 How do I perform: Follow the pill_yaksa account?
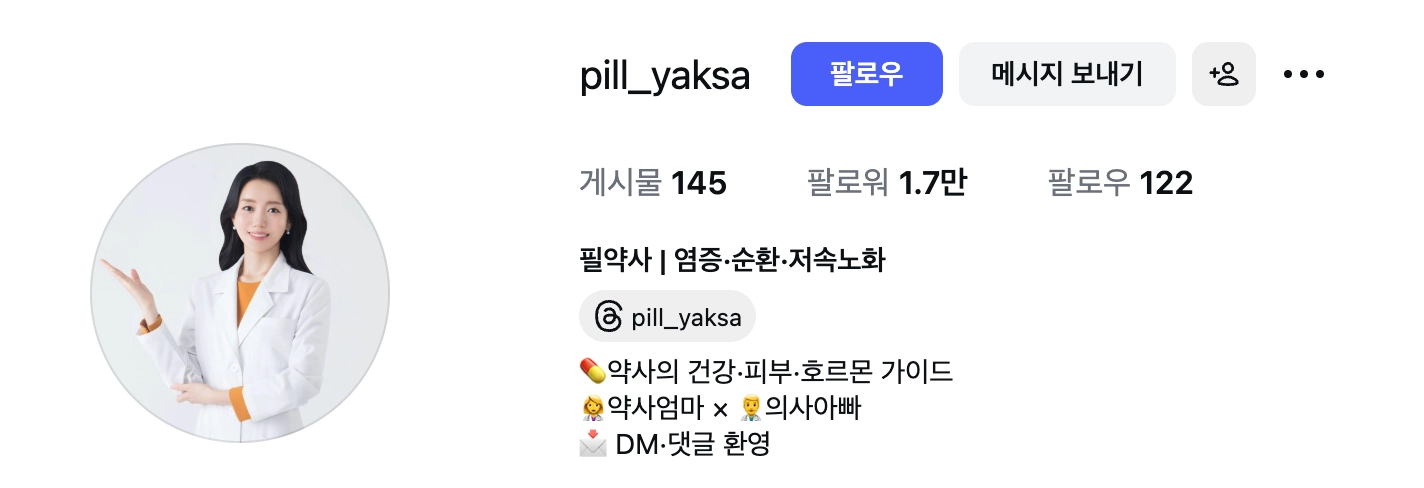[866, 74]
